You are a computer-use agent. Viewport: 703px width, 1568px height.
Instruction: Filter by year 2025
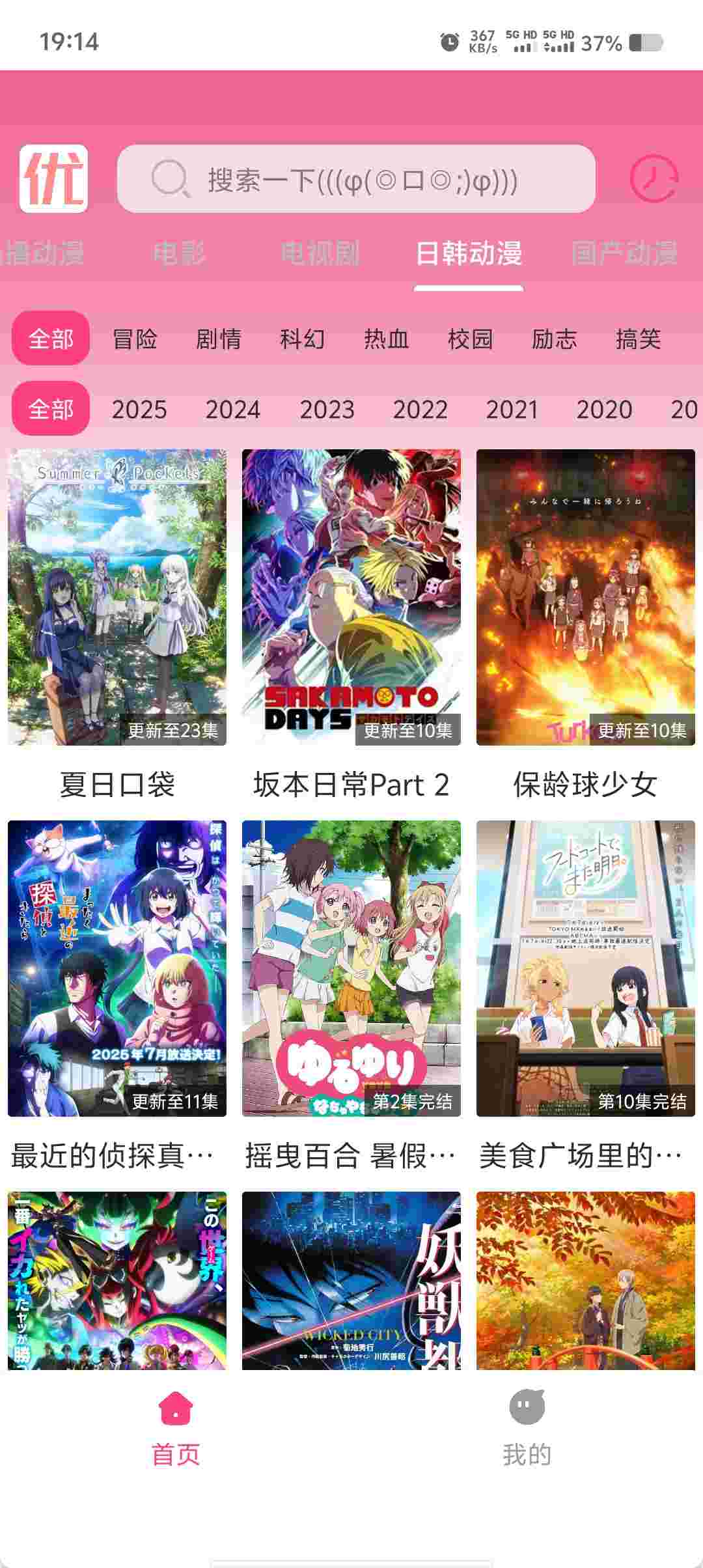click(139, 409)
